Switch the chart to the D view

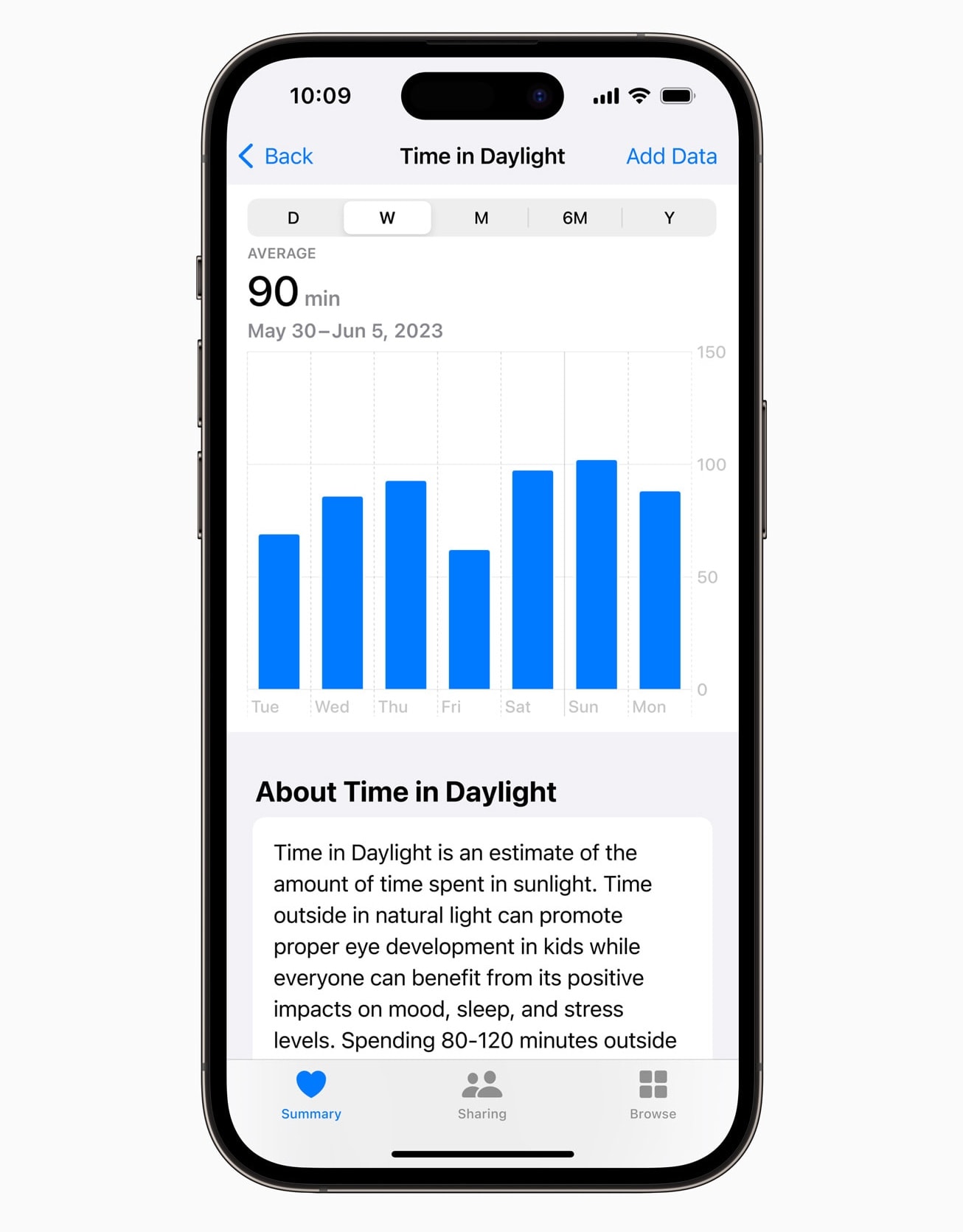(x=293, y=218)
